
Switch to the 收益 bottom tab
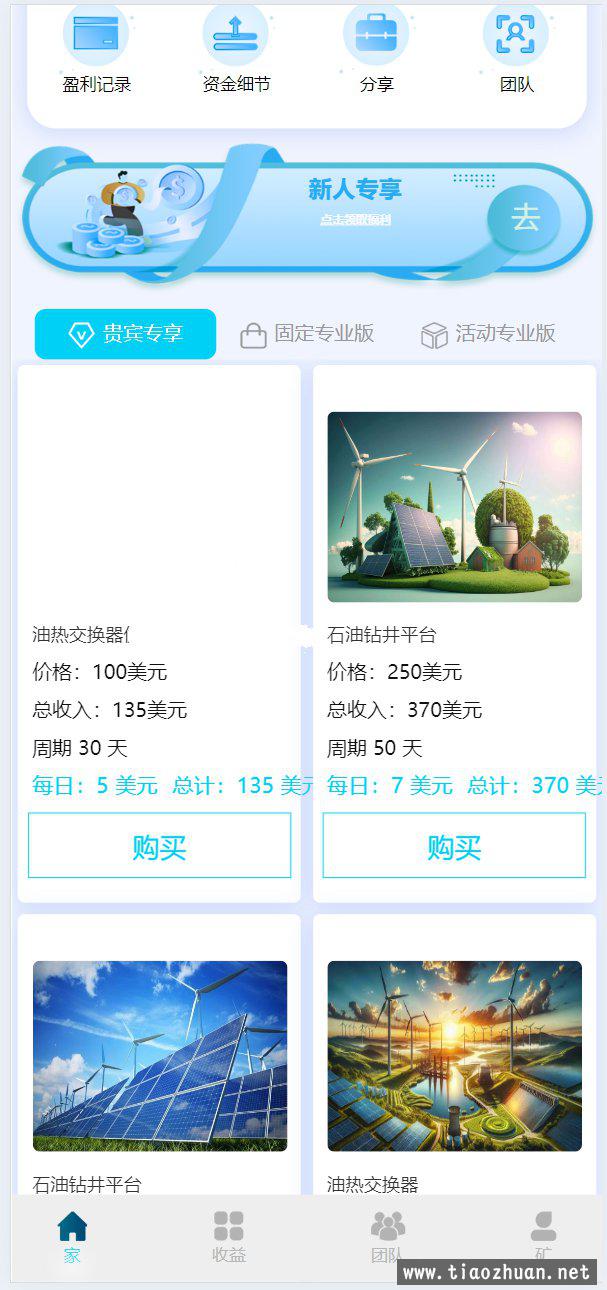[x=229, y=1236]
